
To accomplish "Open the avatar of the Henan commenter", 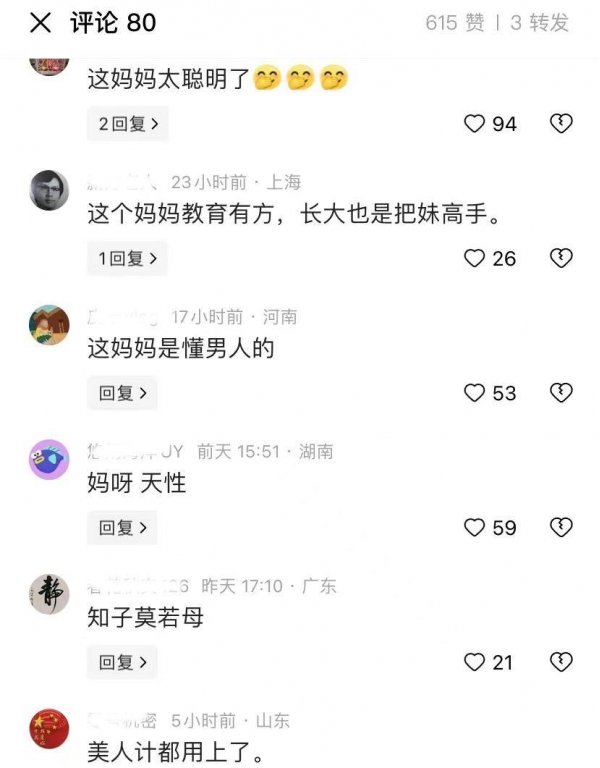I will pos(49,325).
